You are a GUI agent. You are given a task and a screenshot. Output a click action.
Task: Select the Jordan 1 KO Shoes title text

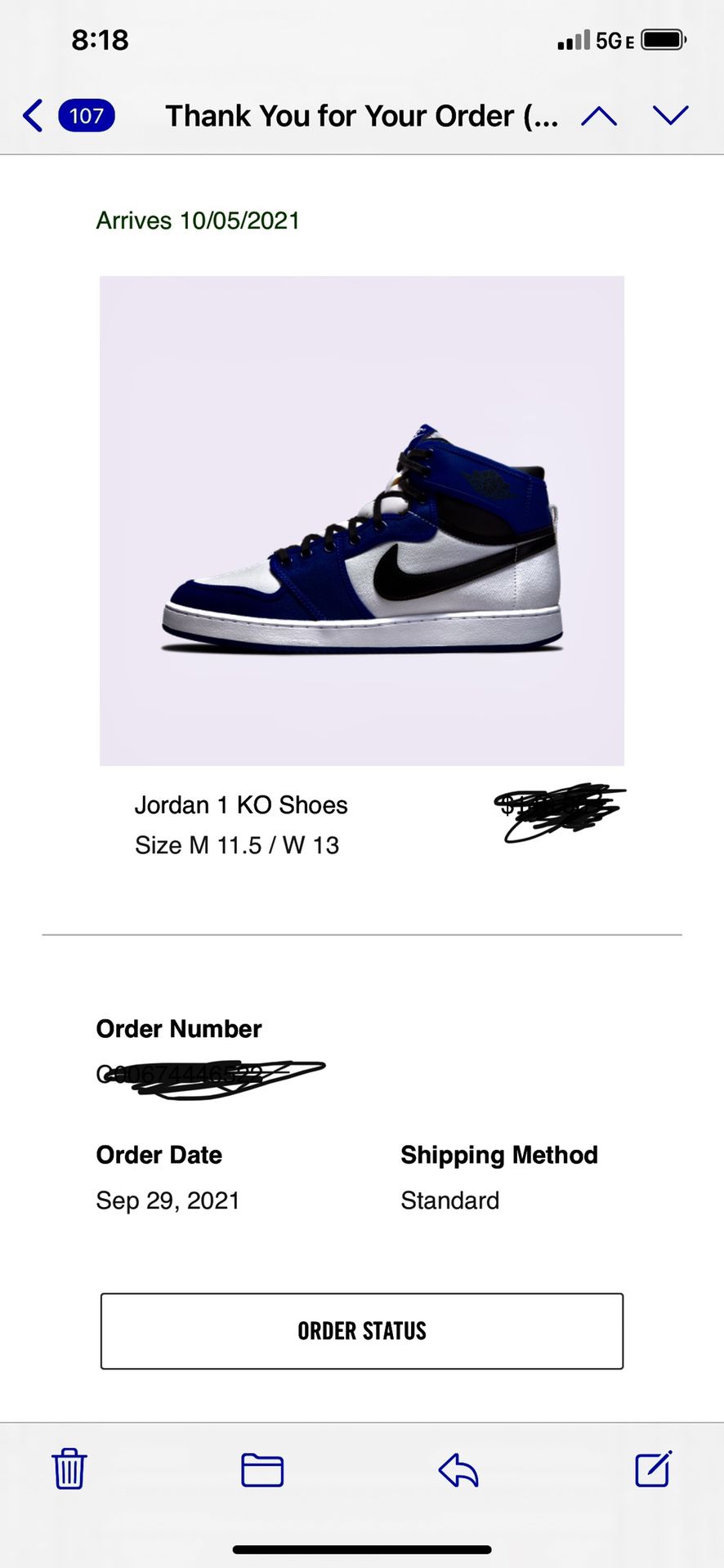click(x=241, y=805)
